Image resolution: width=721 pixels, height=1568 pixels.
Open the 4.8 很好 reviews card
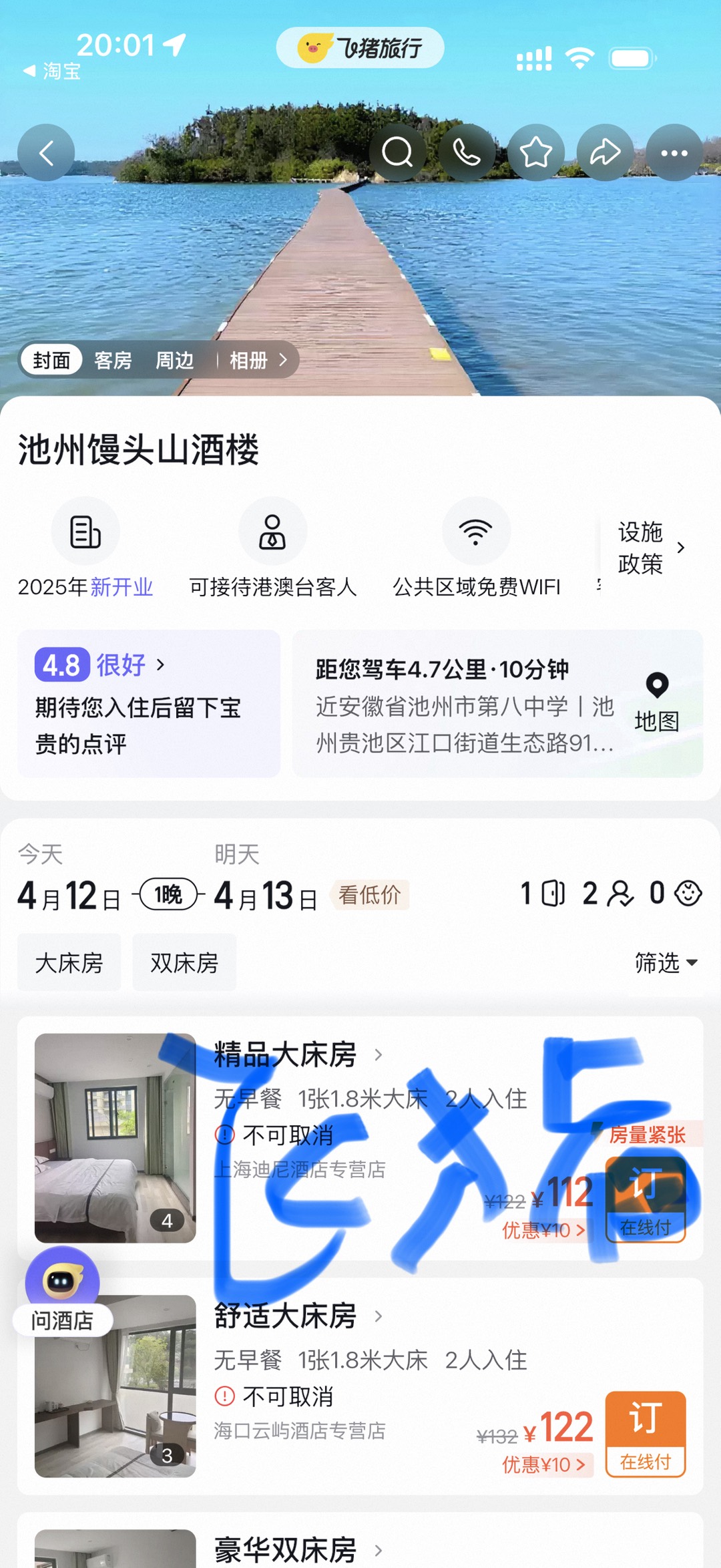click(x=148, y=703)
